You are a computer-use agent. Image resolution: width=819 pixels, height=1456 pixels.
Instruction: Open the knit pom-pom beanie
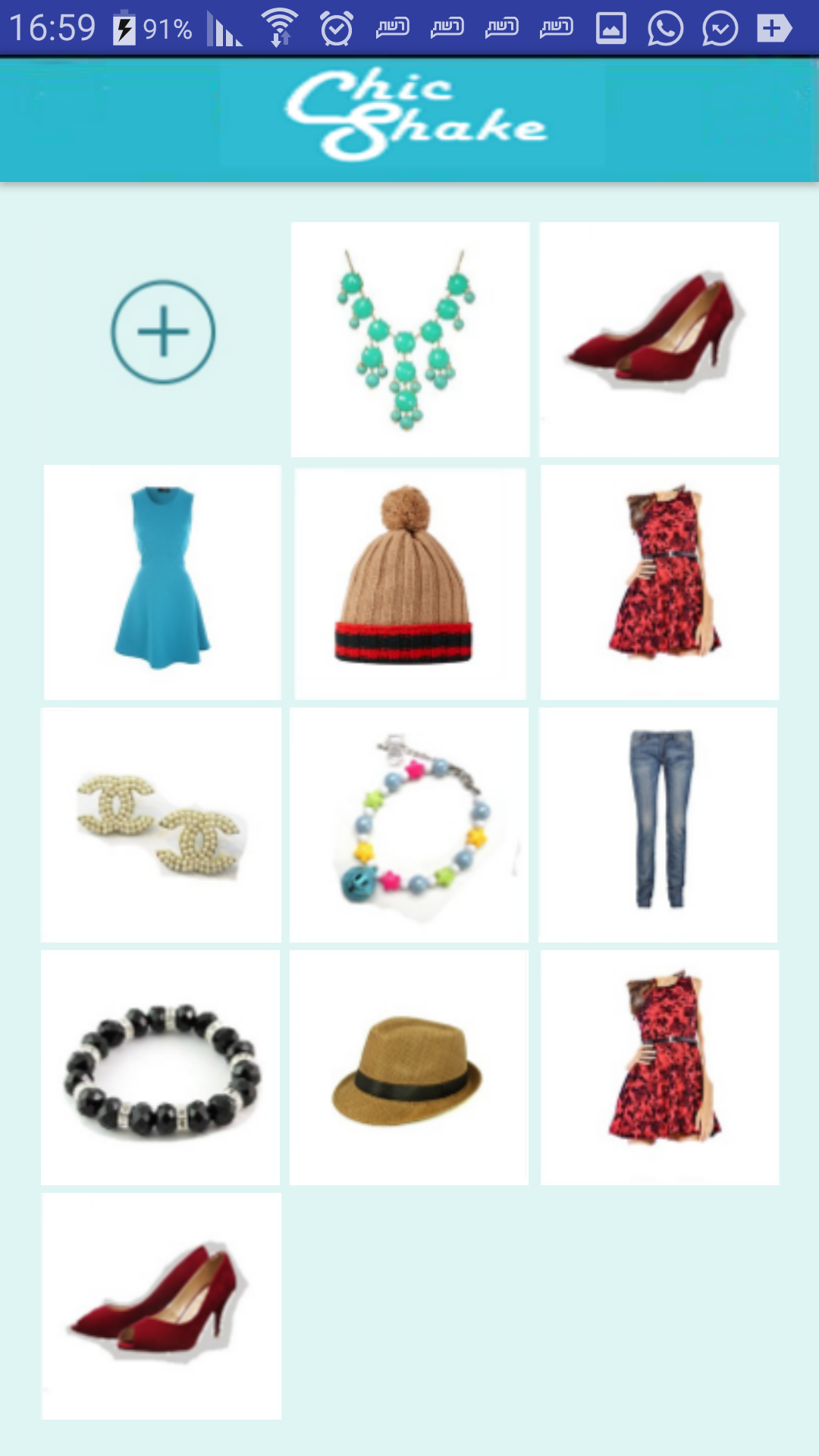point(409,582)
